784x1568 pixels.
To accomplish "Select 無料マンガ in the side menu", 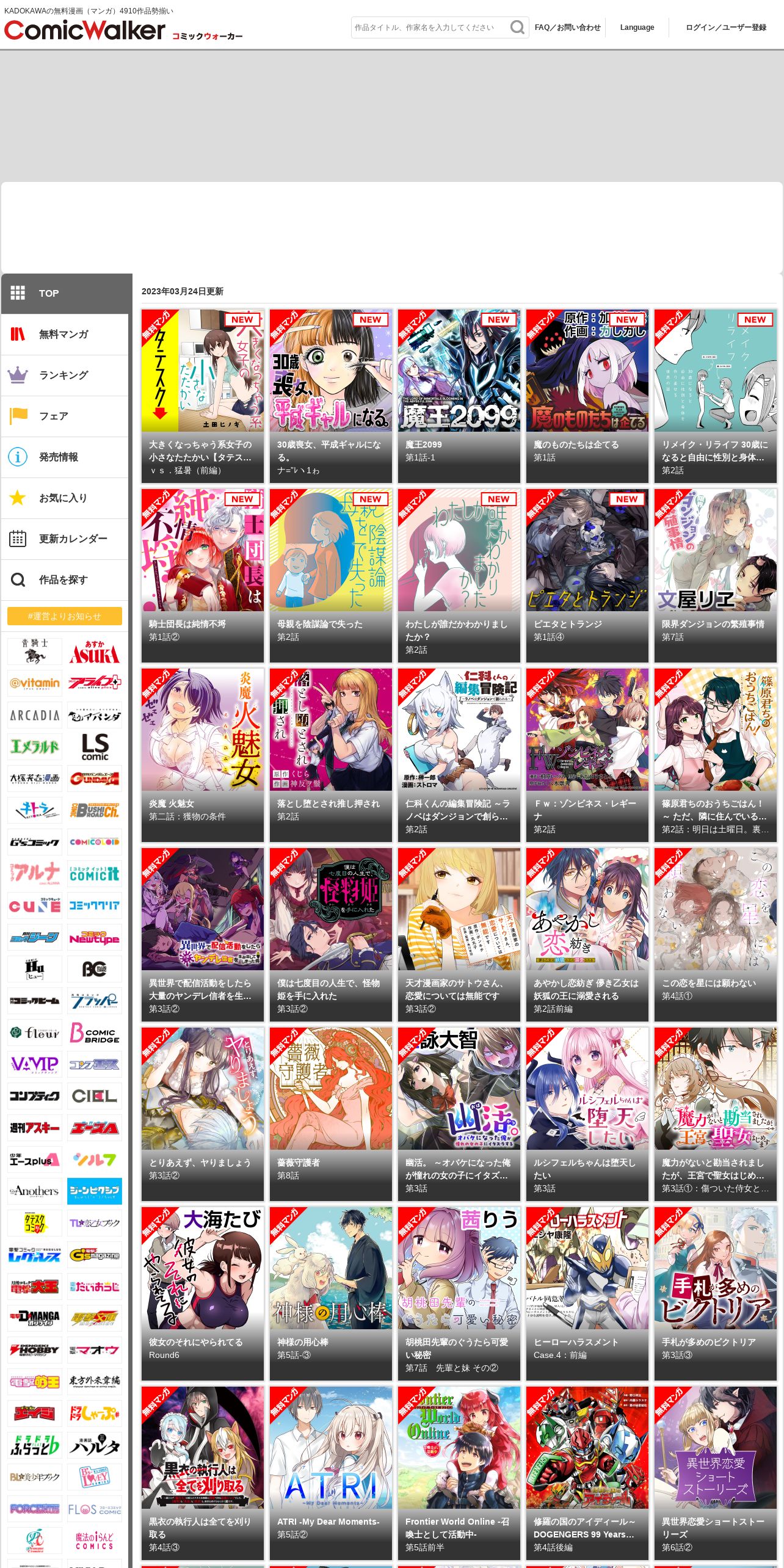I will click(65, 335).
